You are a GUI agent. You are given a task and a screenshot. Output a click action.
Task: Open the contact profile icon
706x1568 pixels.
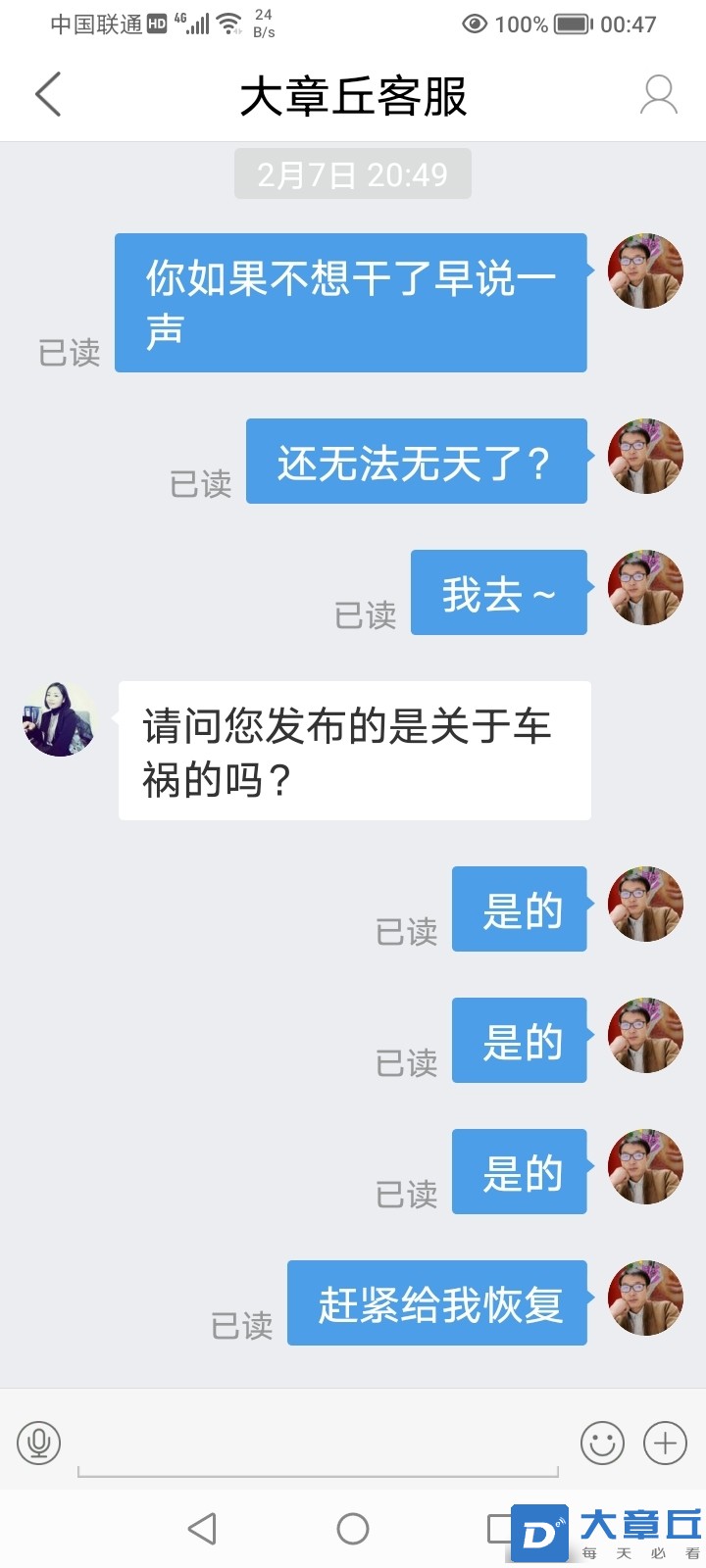658,95
